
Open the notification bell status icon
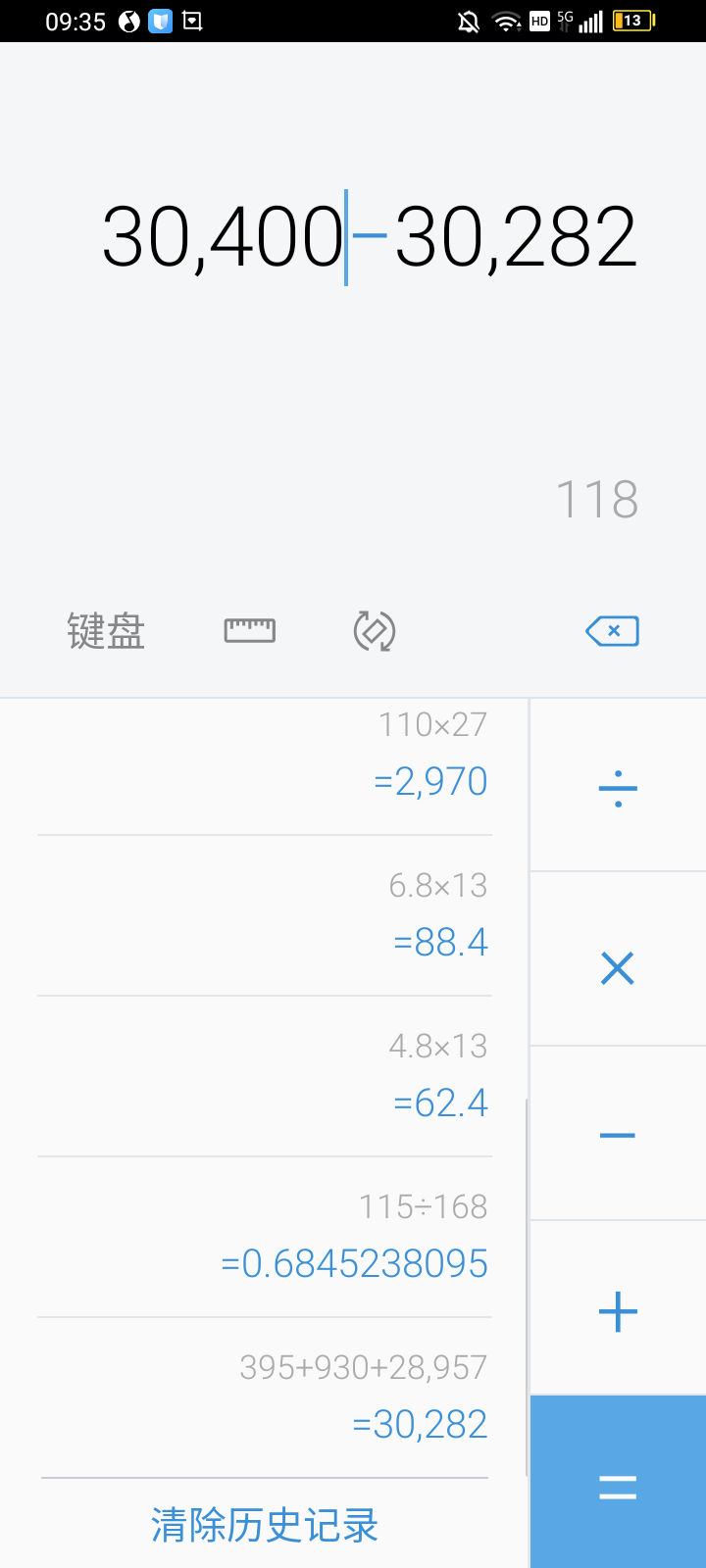[x=469, y=21]
